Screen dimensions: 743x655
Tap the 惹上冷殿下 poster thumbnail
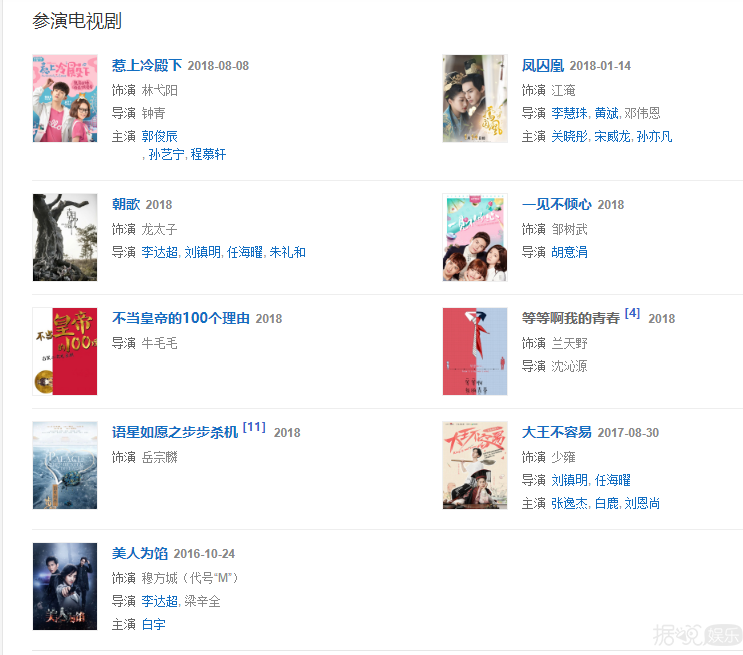pos(65,98)
